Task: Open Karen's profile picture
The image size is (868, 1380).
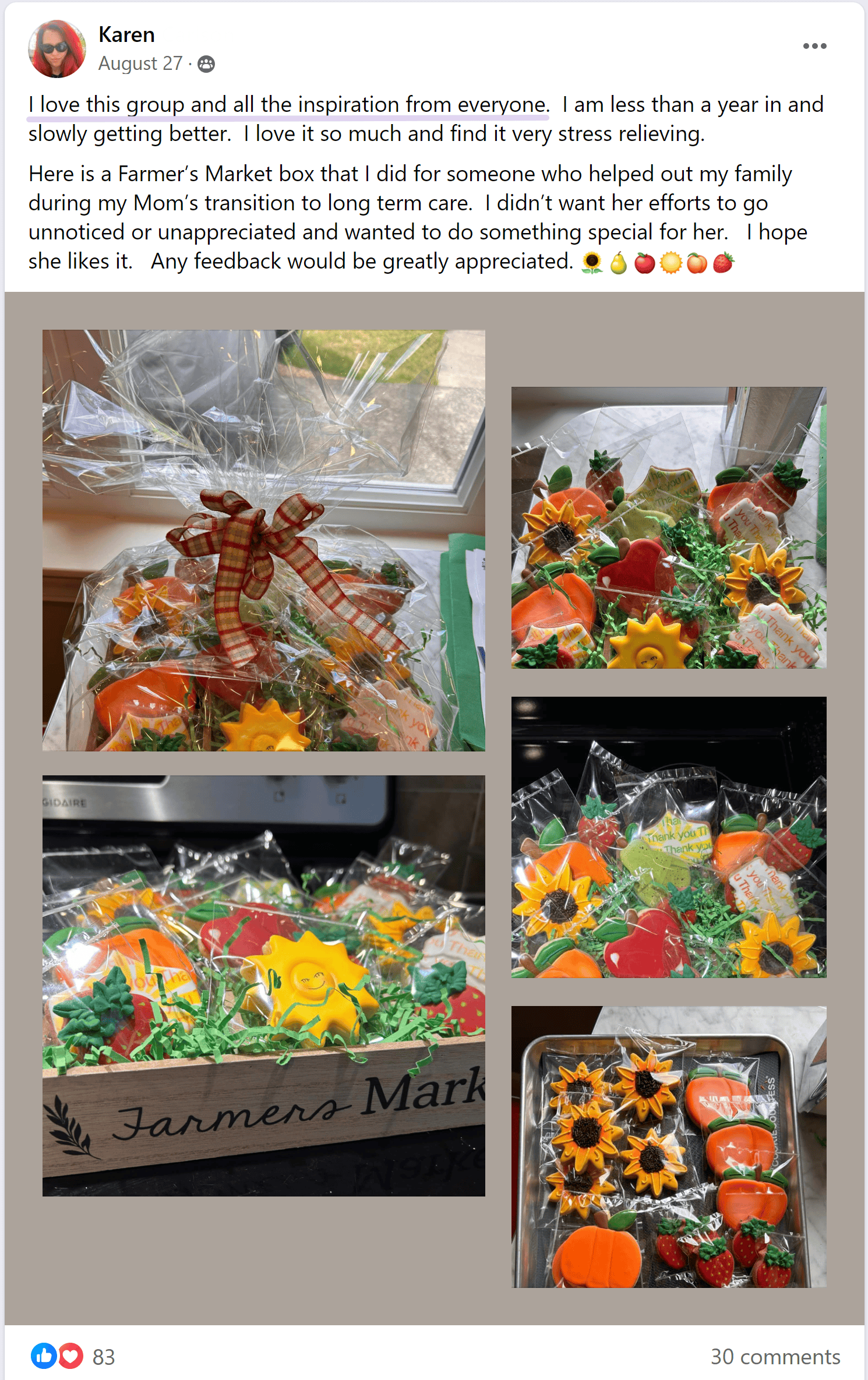Action: coord(57,49)
